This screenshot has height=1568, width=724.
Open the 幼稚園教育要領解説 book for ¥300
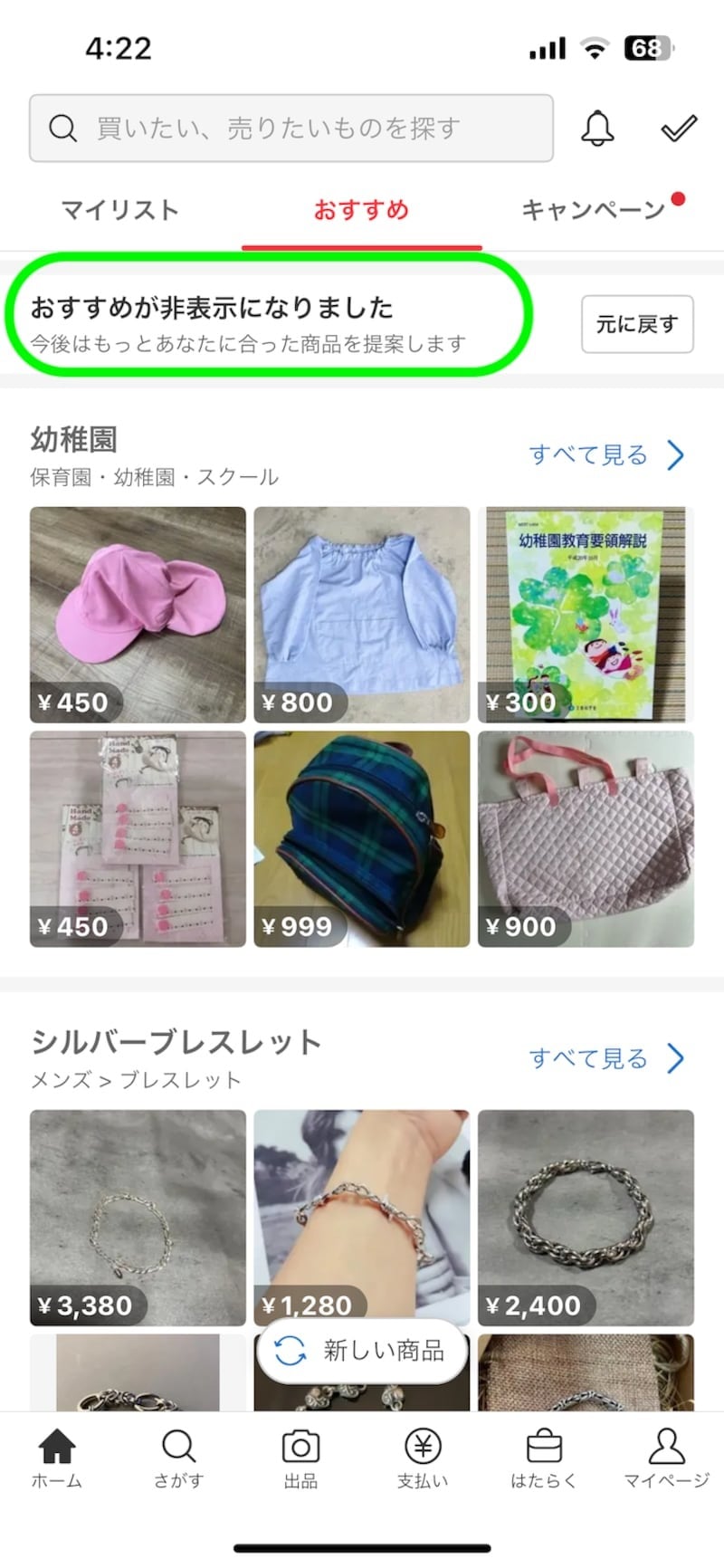click(x=586, y=614)
